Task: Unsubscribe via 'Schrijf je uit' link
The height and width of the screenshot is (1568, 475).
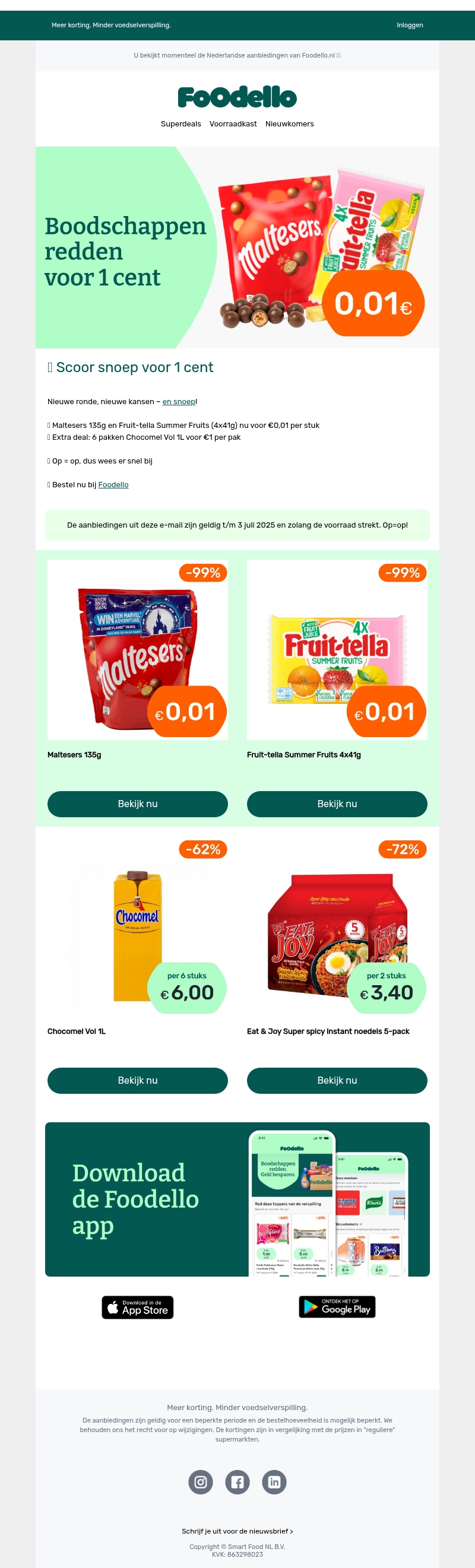Action: (237, 1531)
